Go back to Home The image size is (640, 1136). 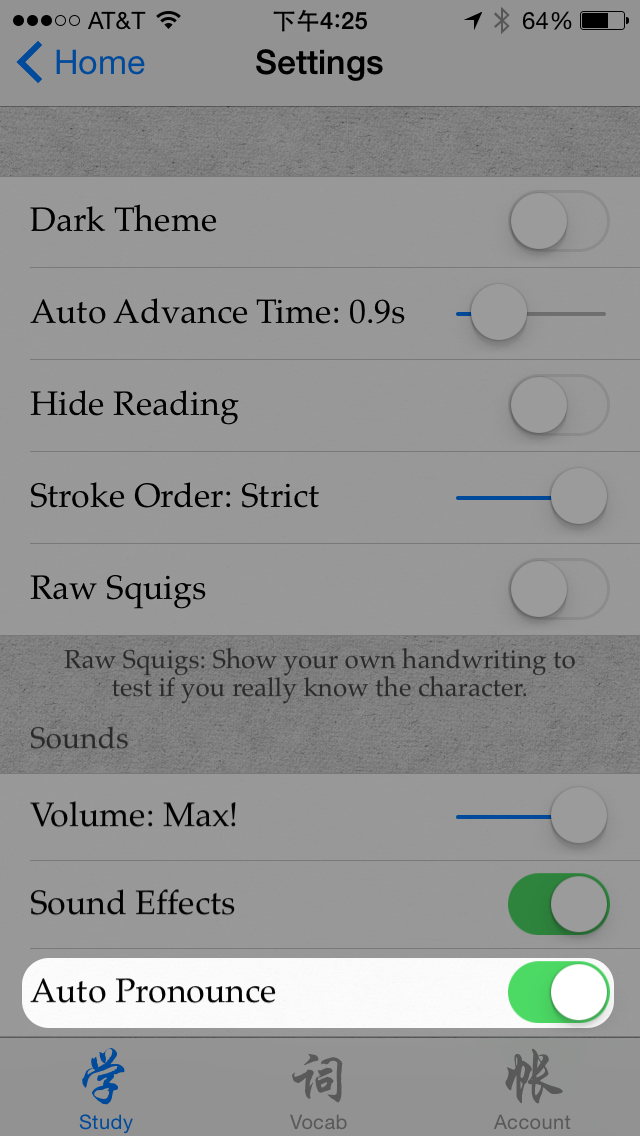coord(82,63)
